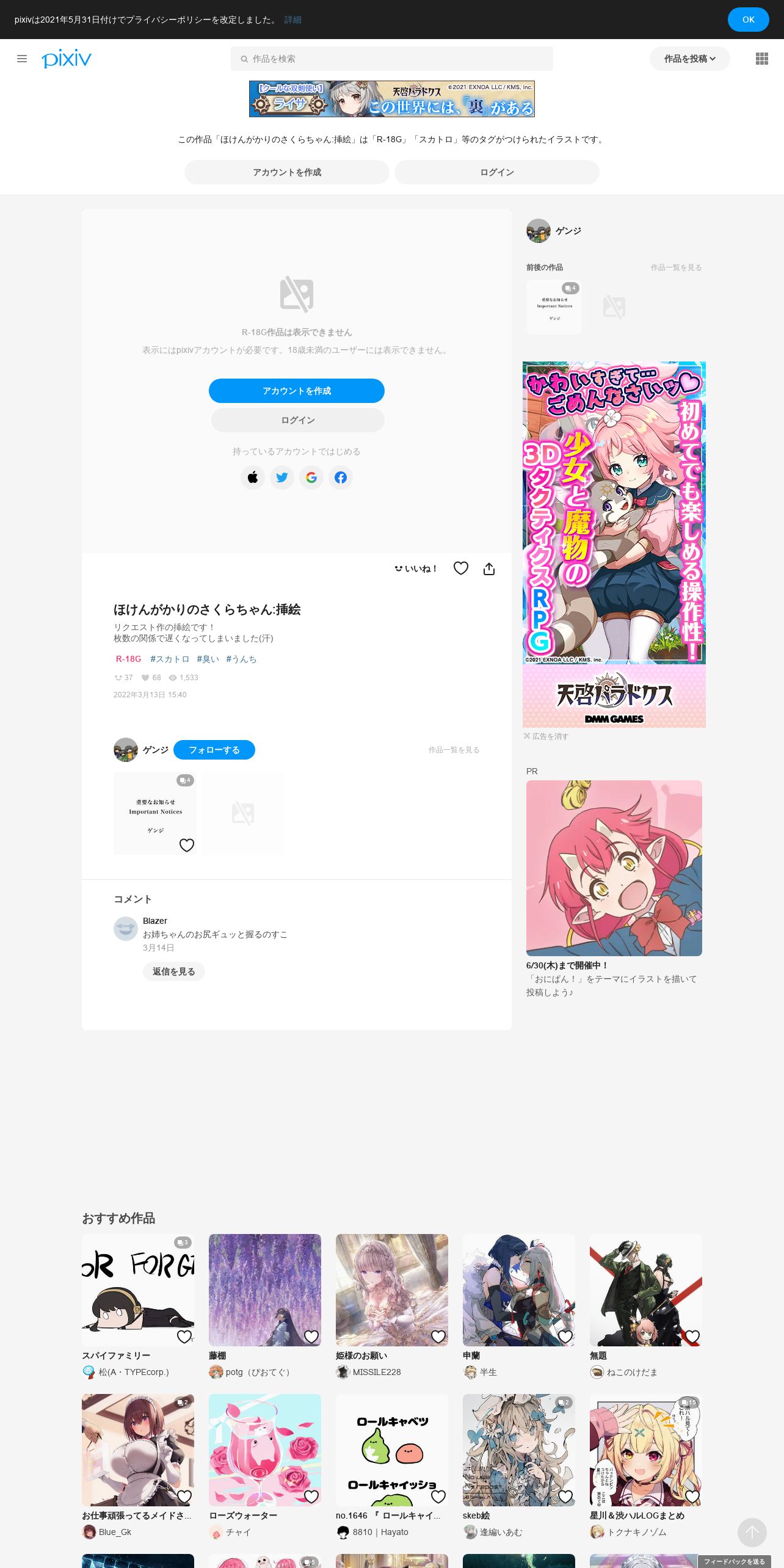Open 作品一覧を見る in the right sidebar
Viewport: 784px width, 1568px height.
pyautogui.click(x=676, y=267)
